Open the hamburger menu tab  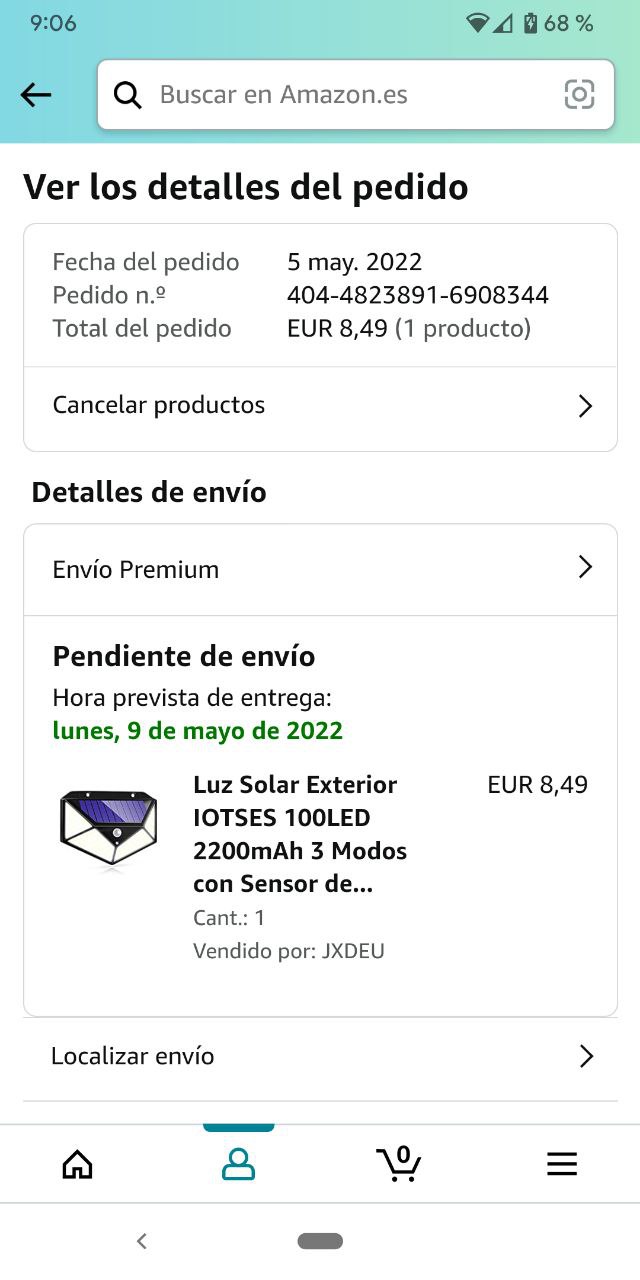(x=562, y=1164)
